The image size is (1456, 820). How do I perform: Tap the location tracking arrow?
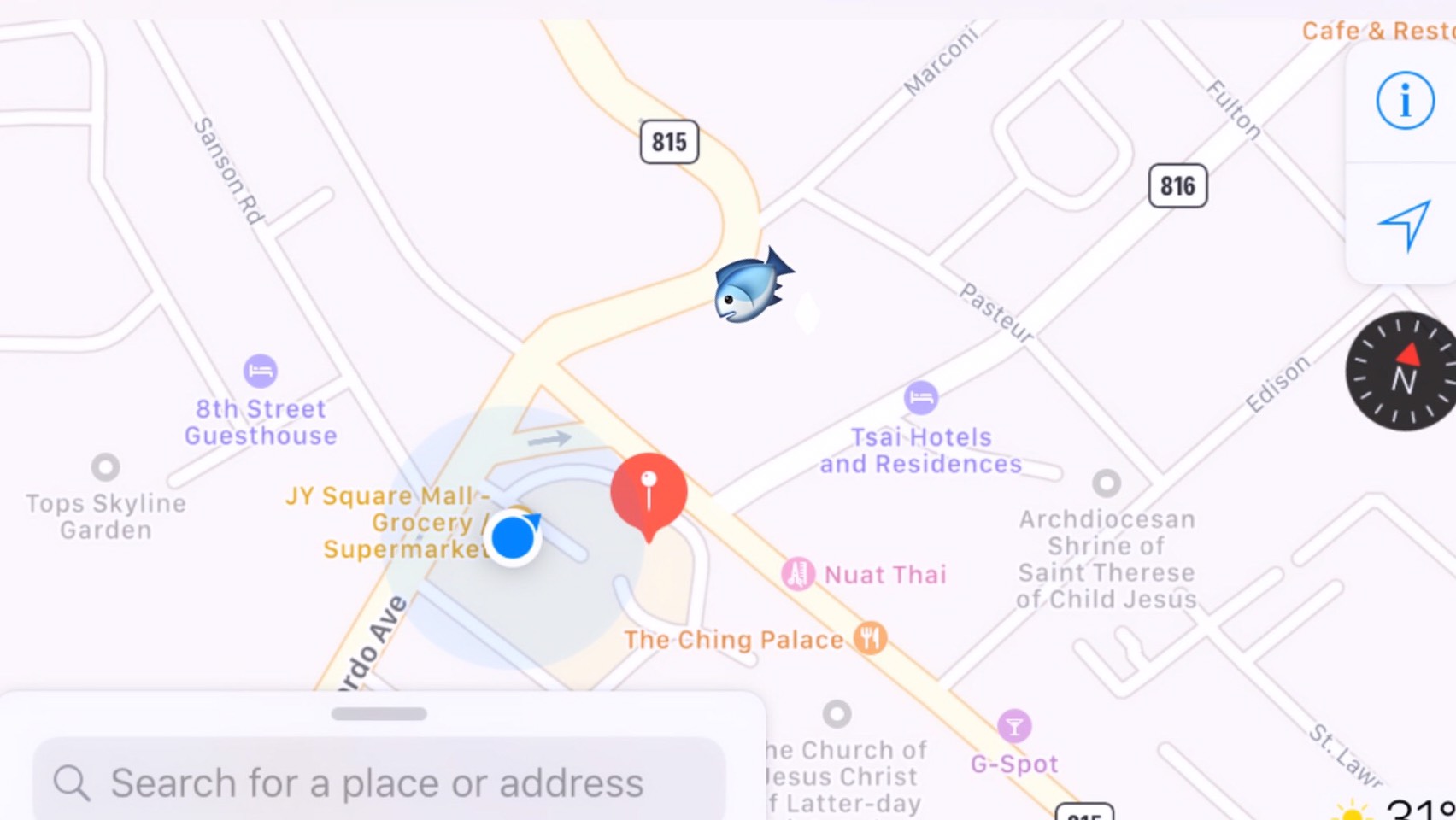[x=1404, y=225]
